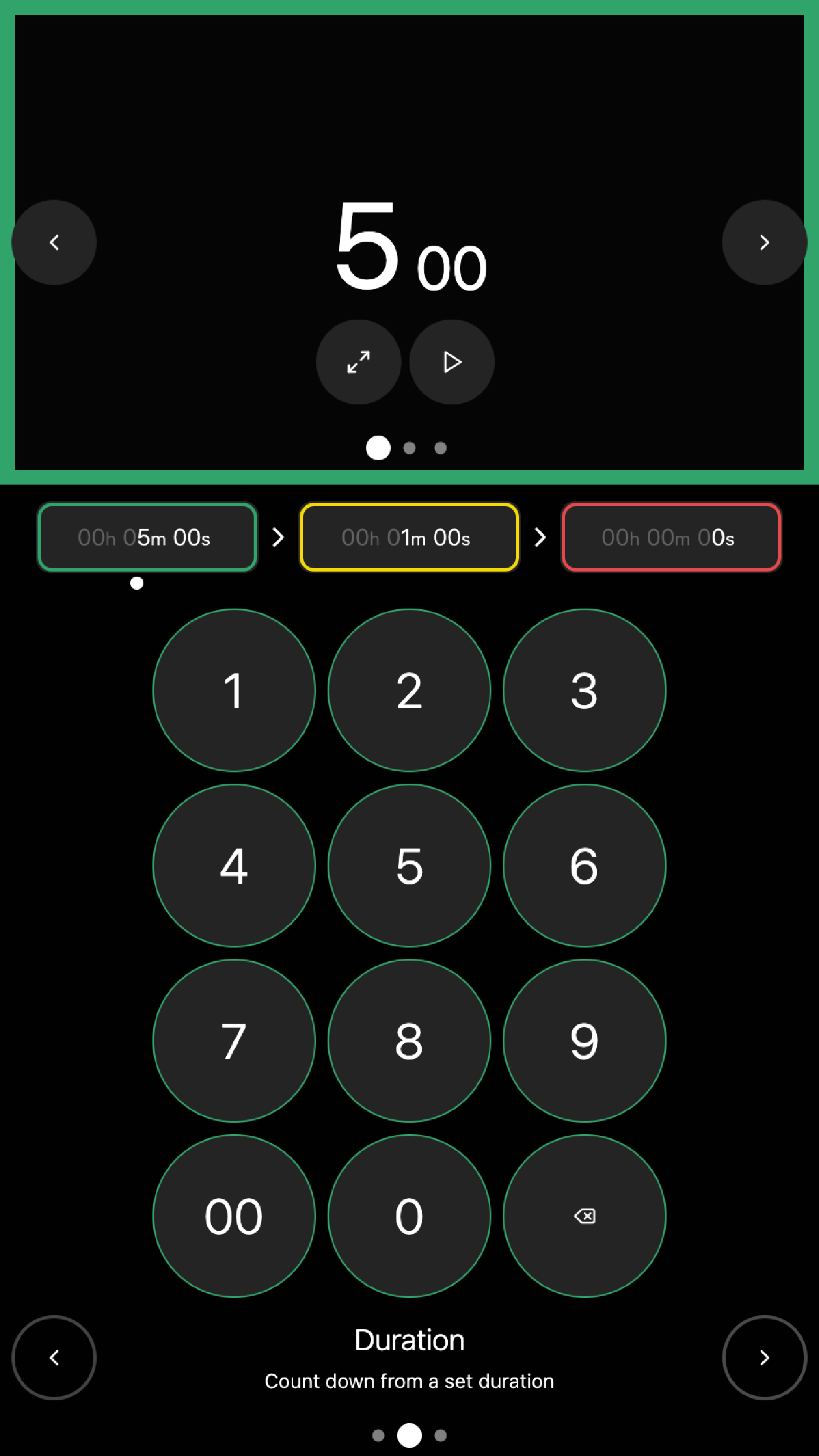The height and width of the screenshot is (1456, 819).
Task: Enter digit 4 on the keypad
Action: point(234,866)
